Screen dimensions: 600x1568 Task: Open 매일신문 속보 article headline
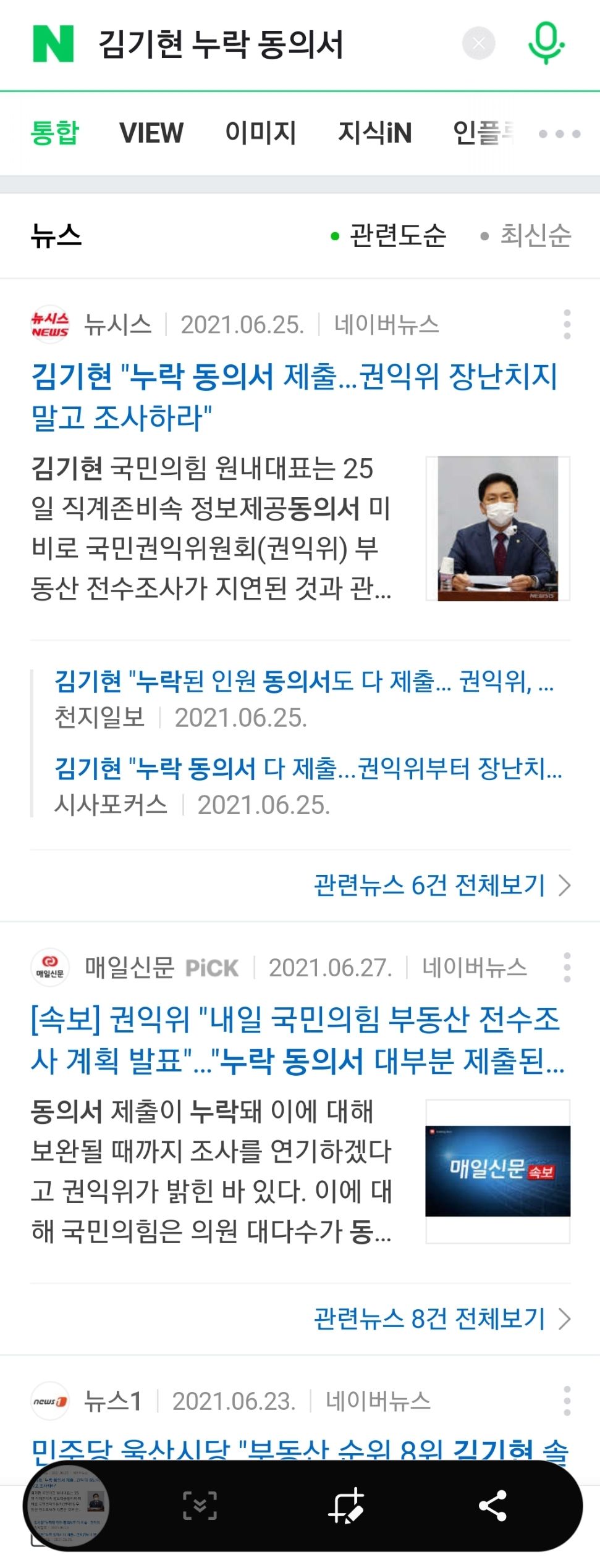pos(297,1040)
